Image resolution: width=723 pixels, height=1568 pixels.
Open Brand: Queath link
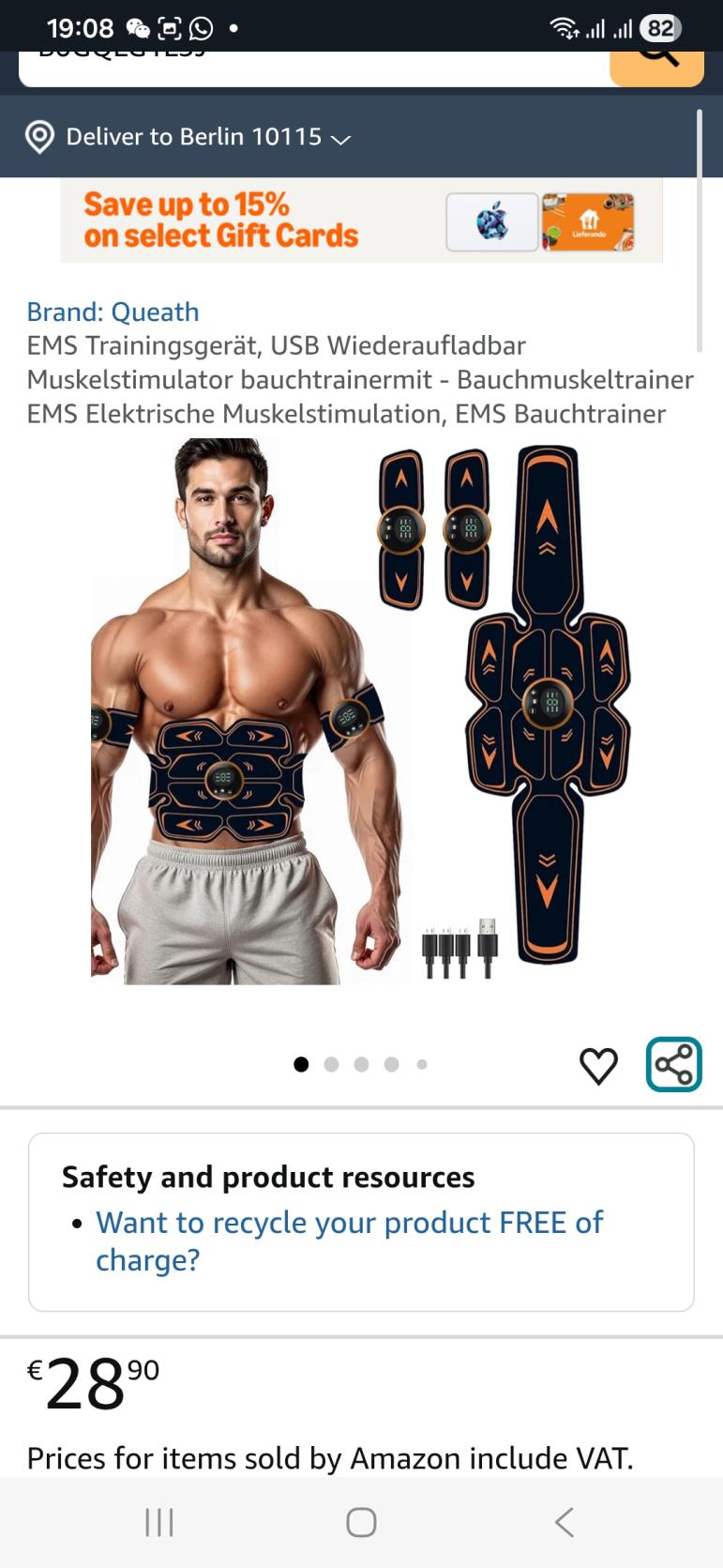coord(113,312)
